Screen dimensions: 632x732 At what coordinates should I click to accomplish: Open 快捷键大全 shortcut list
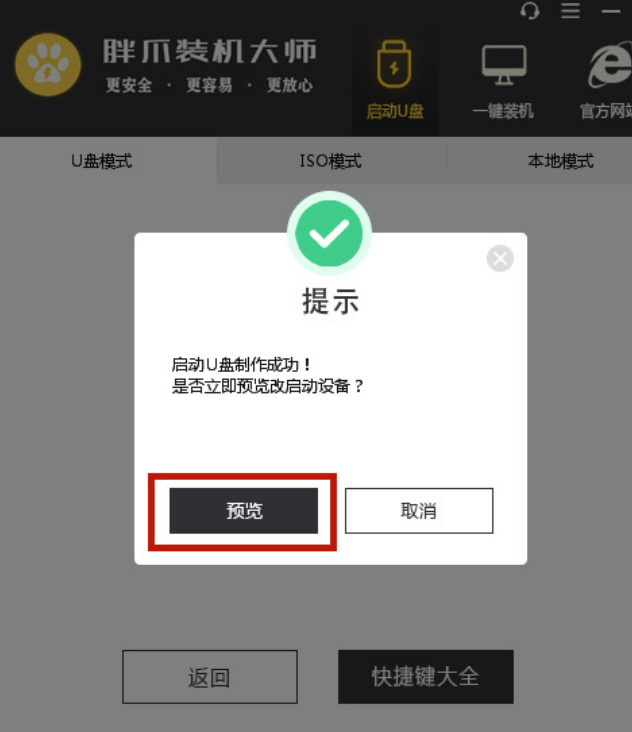click(425, 677)
